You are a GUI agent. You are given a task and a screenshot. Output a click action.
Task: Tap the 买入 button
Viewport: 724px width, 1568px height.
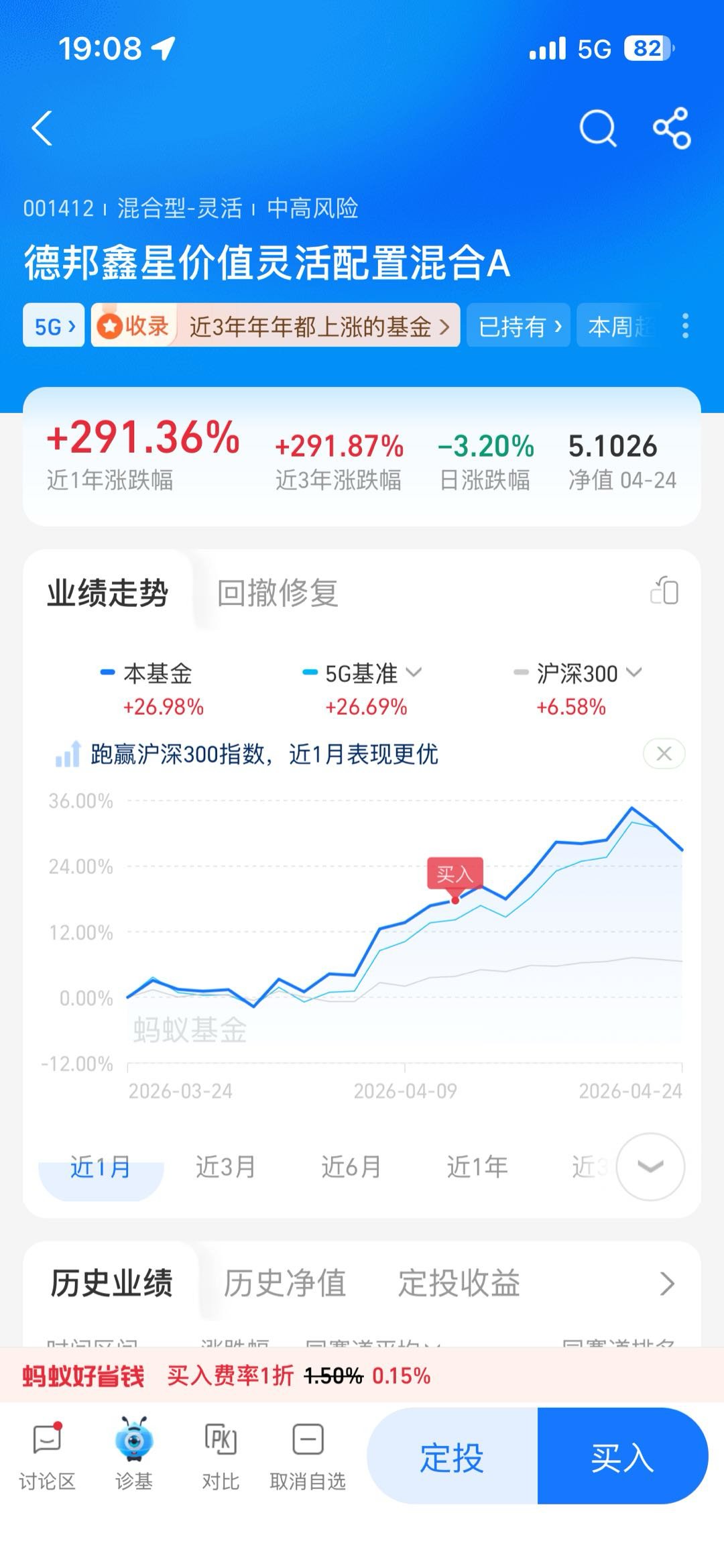(622, 1458)
